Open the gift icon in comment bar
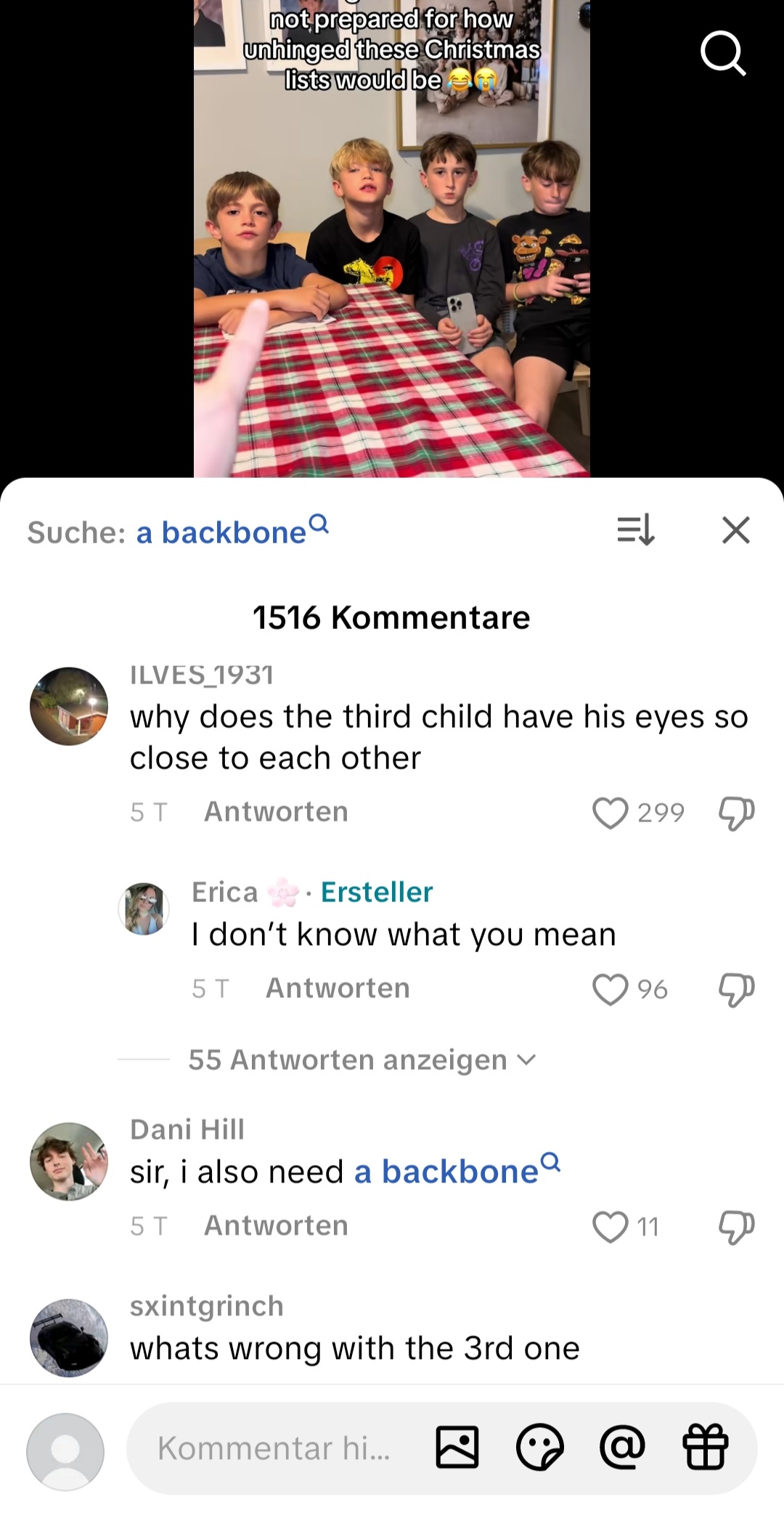This screenshot has width=784, height=1518. click(705, 1448)
